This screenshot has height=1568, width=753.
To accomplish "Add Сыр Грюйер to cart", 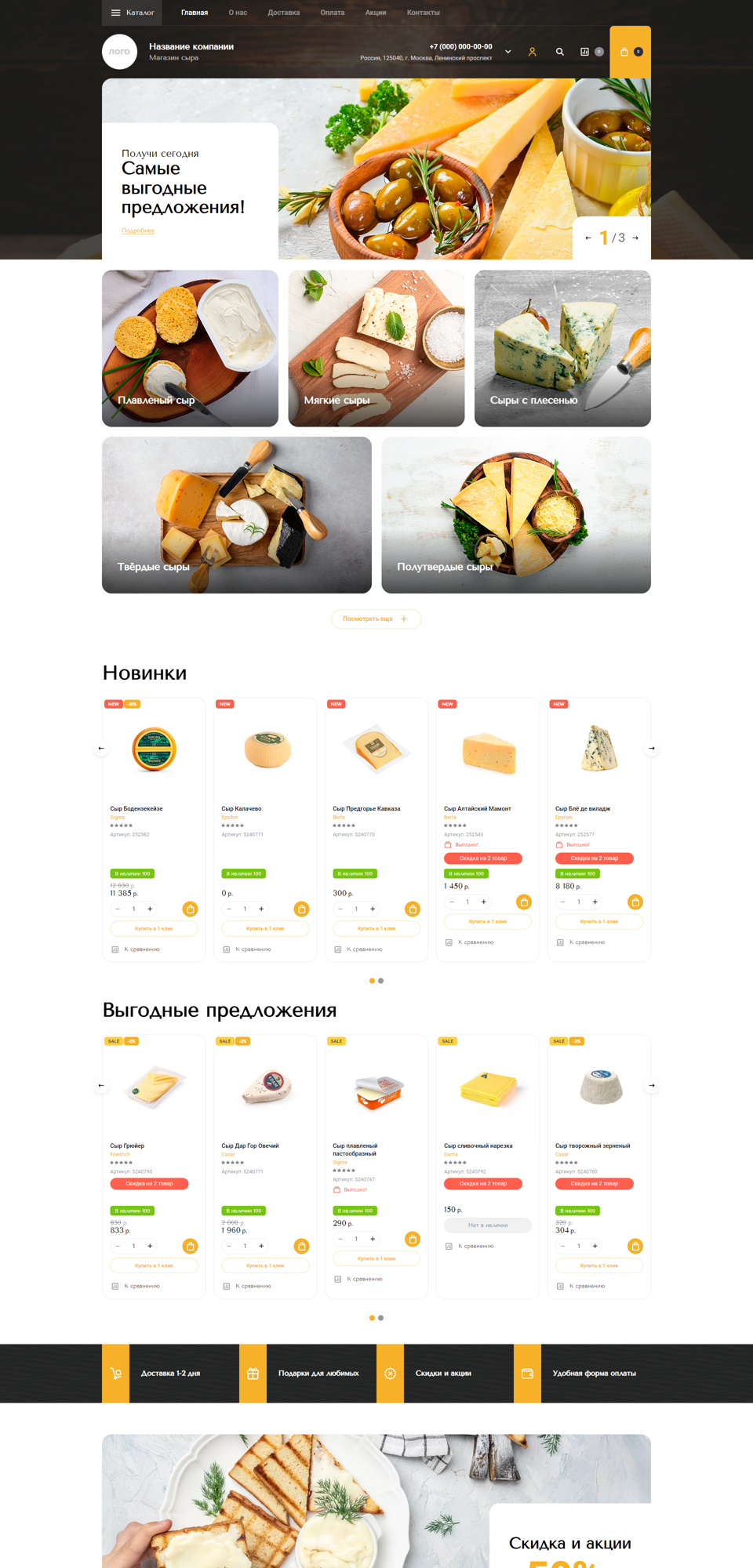I will pos(190,1246).
